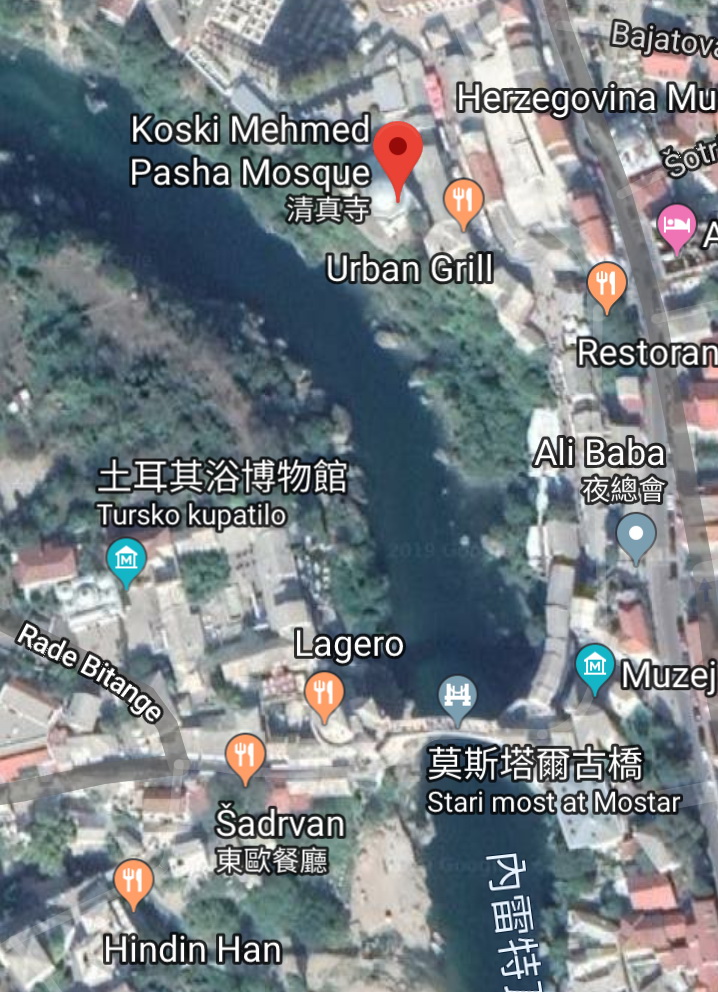Open the pink hotel marker
This screenshot has height=992, width=718.
click(x=677, y=225)
